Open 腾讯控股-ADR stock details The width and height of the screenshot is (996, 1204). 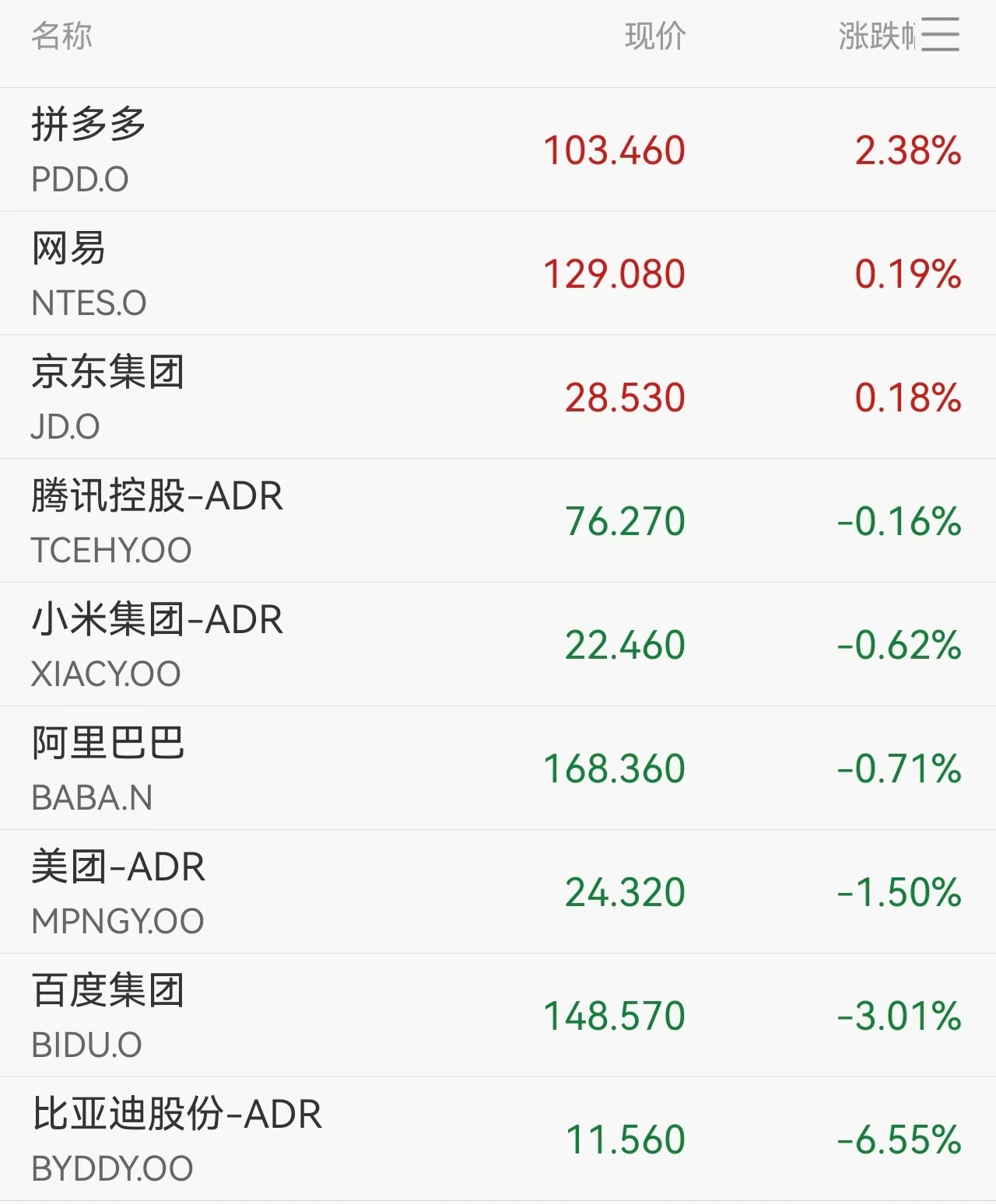coord(498,520)
